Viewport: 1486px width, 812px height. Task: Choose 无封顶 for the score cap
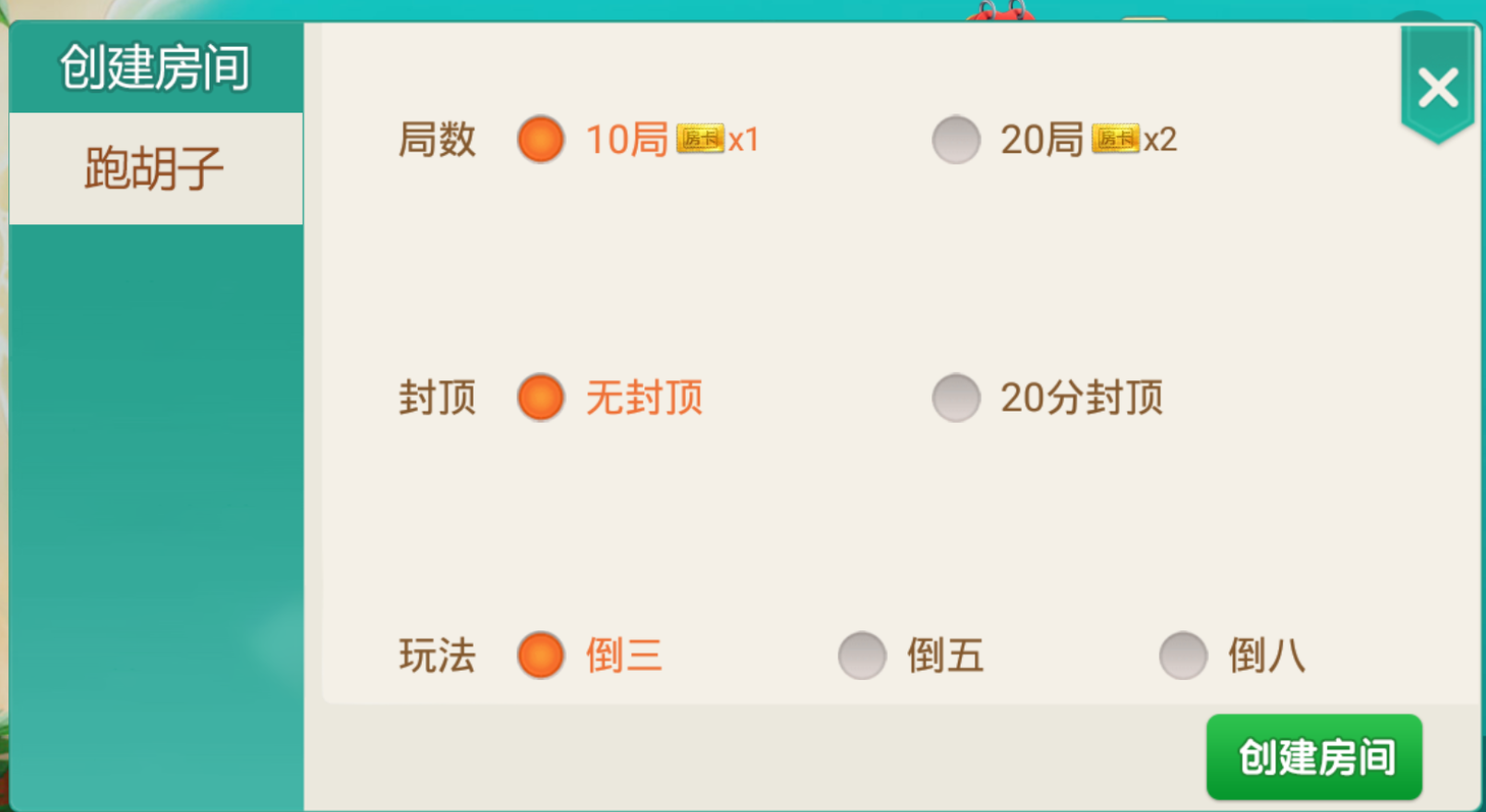[x=541, y=398]
